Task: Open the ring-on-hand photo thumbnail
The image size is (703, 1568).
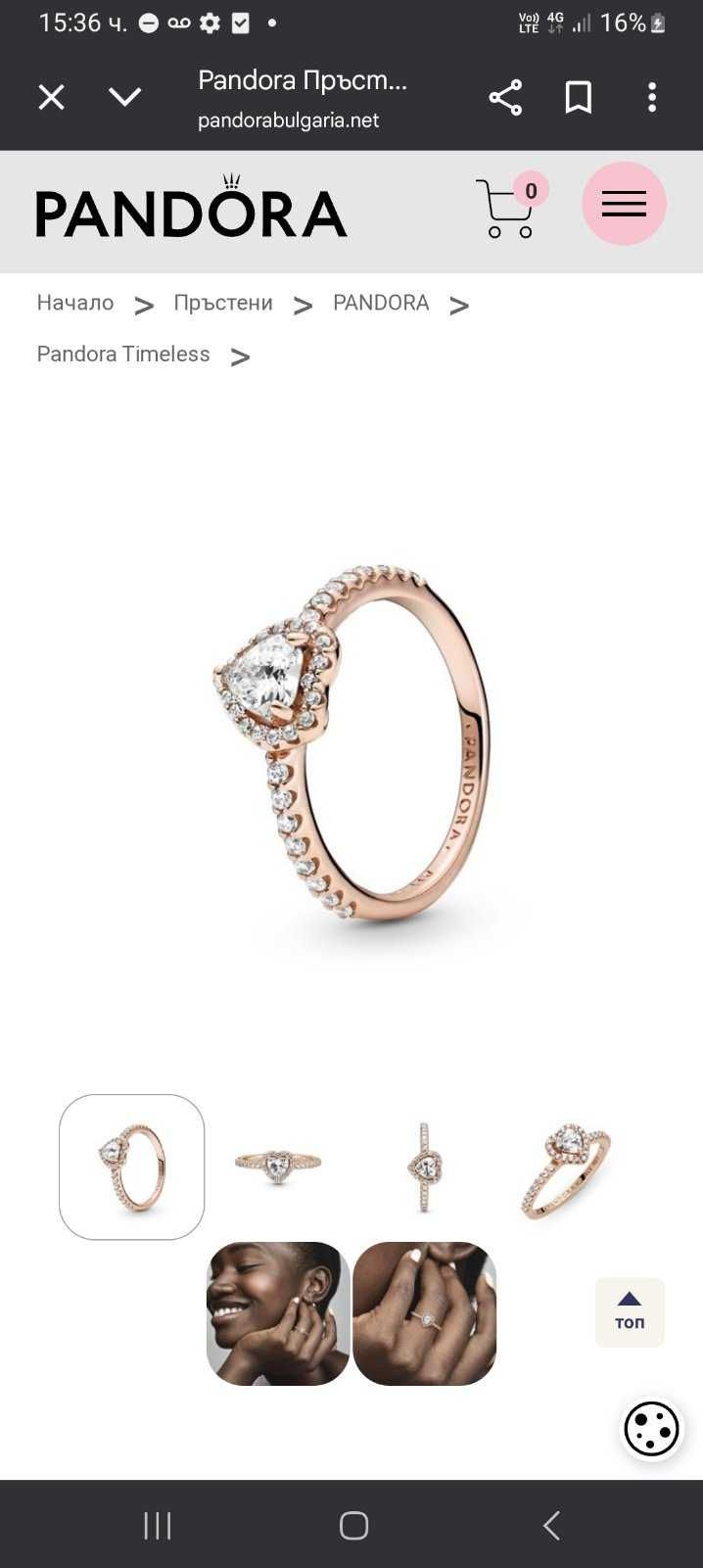Action: tap(424, 1313)
